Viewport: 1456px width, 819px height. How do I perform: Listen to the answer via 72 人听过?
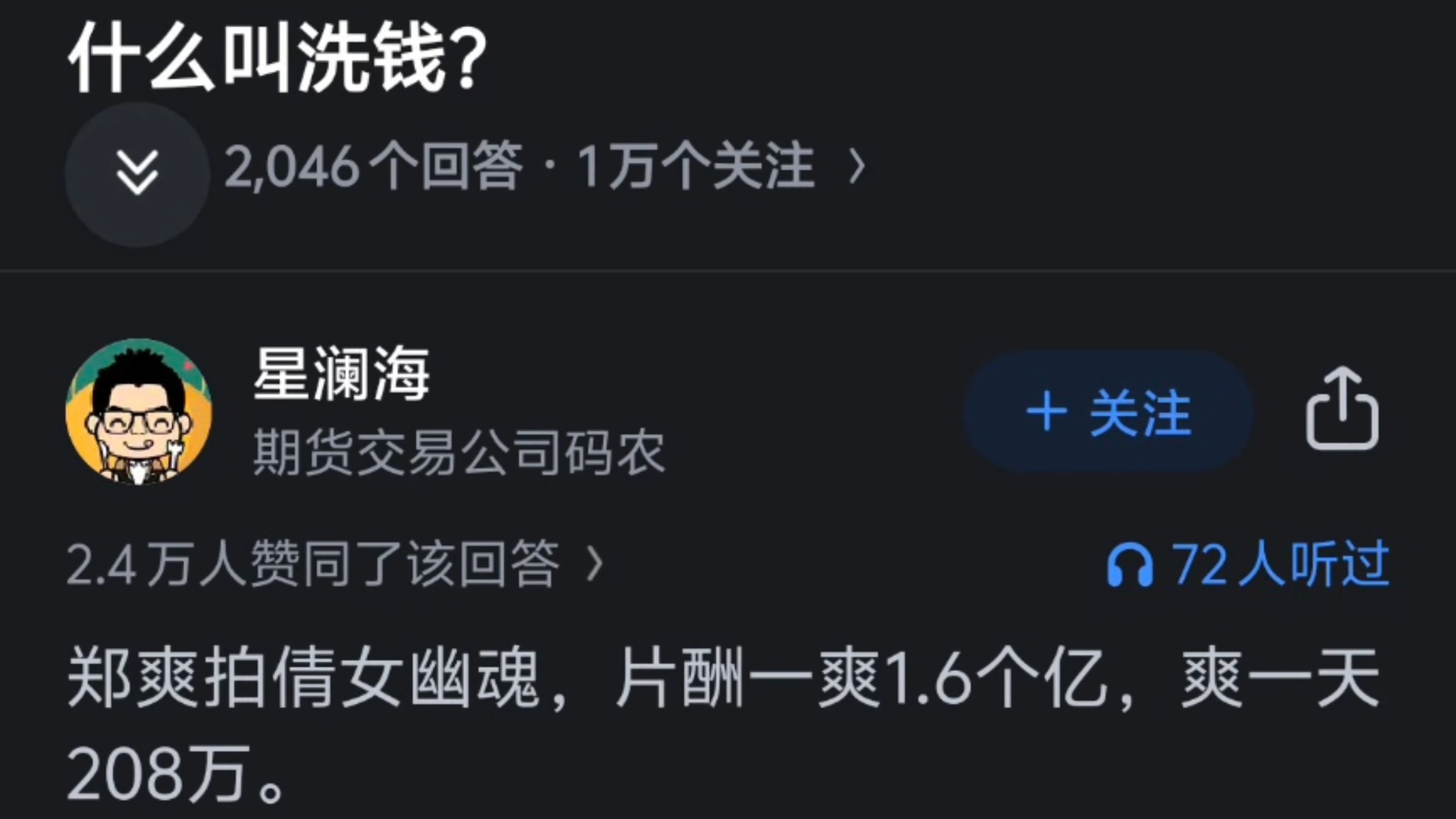[x=1248, y=565]
